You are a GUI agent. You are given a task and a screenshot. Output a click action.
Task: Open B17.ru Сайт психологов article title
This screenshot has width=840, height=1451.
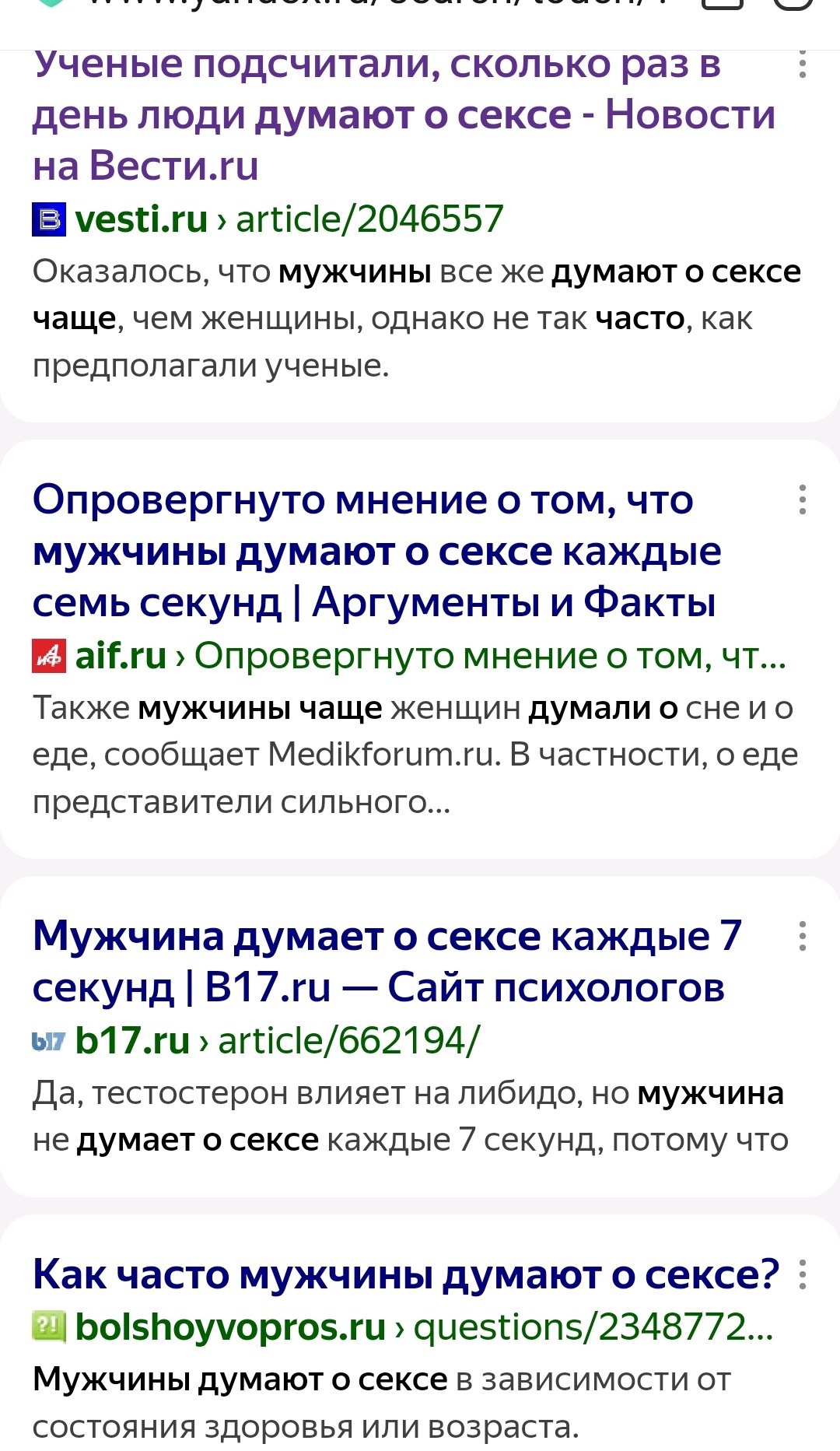[x=387, y=962]
